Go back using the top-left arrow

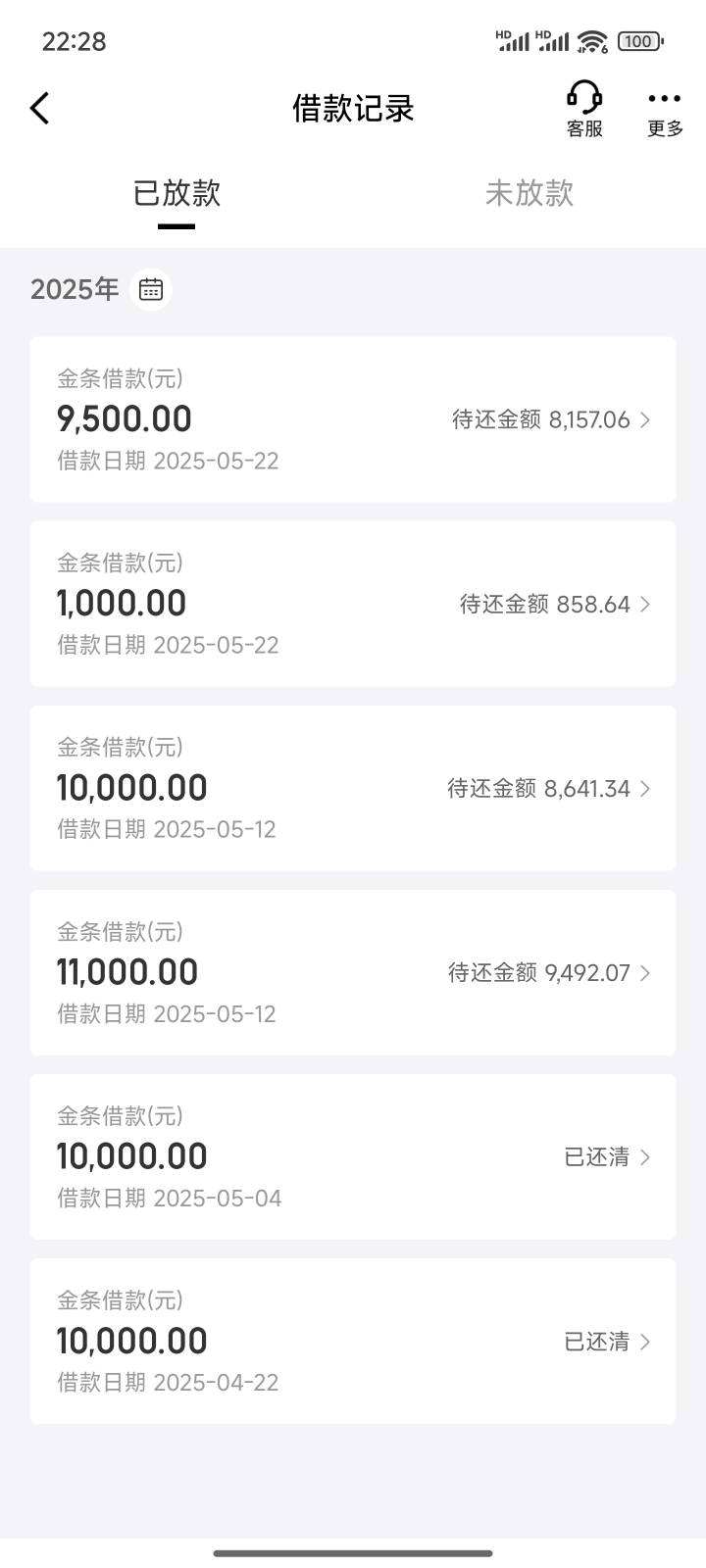click(x=39, y=108)
